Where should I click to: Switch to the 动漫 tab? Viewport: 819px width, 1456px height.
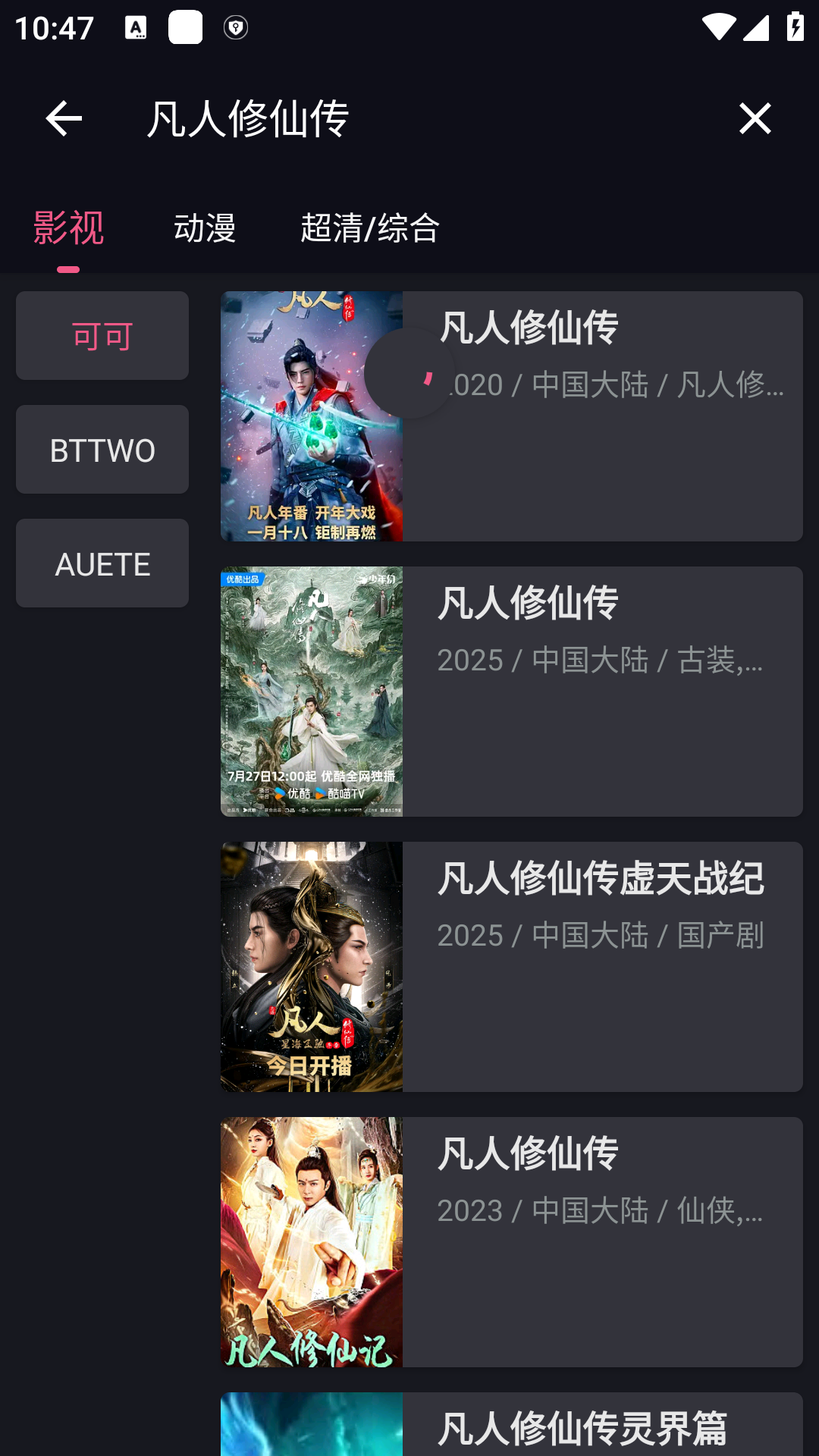(205, 227)
